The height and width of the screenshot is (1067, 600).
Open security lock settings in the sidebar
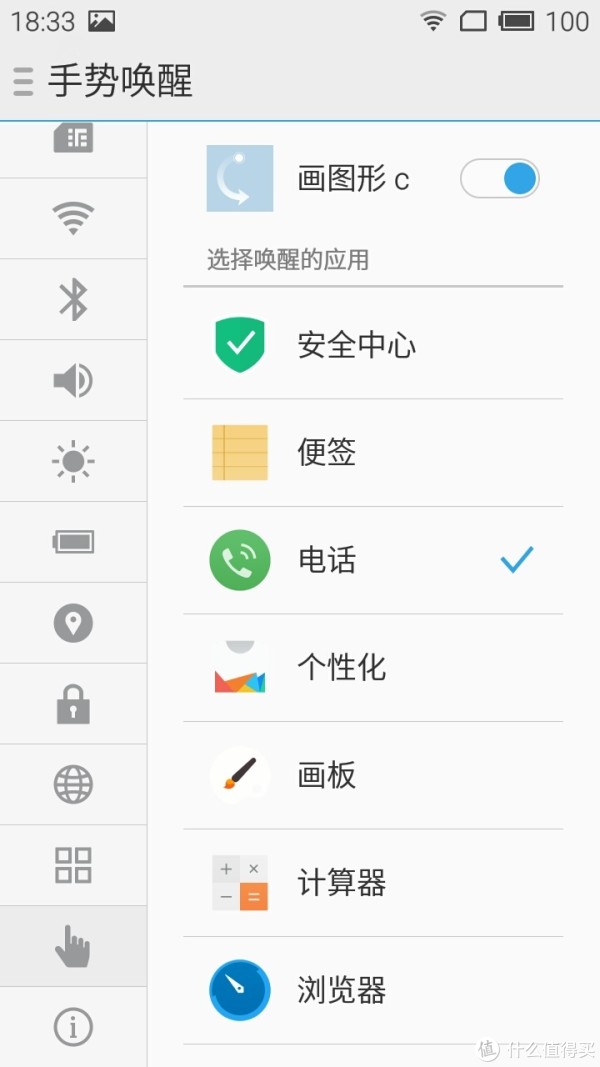pos(73,704)
